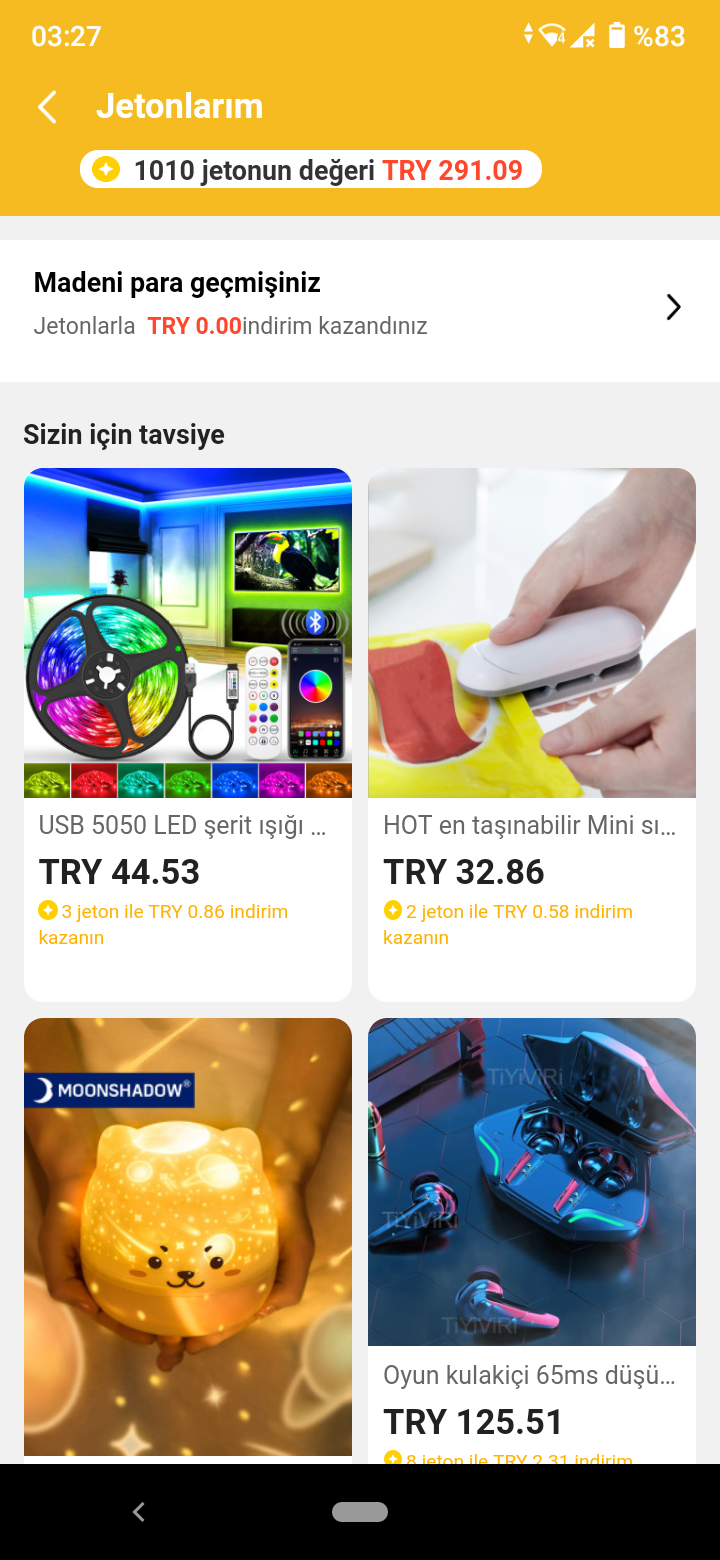The width and height of the screenshot is (720, 1560).
Task: Tap the system home pill
Action: click(x=360, y=1512)
